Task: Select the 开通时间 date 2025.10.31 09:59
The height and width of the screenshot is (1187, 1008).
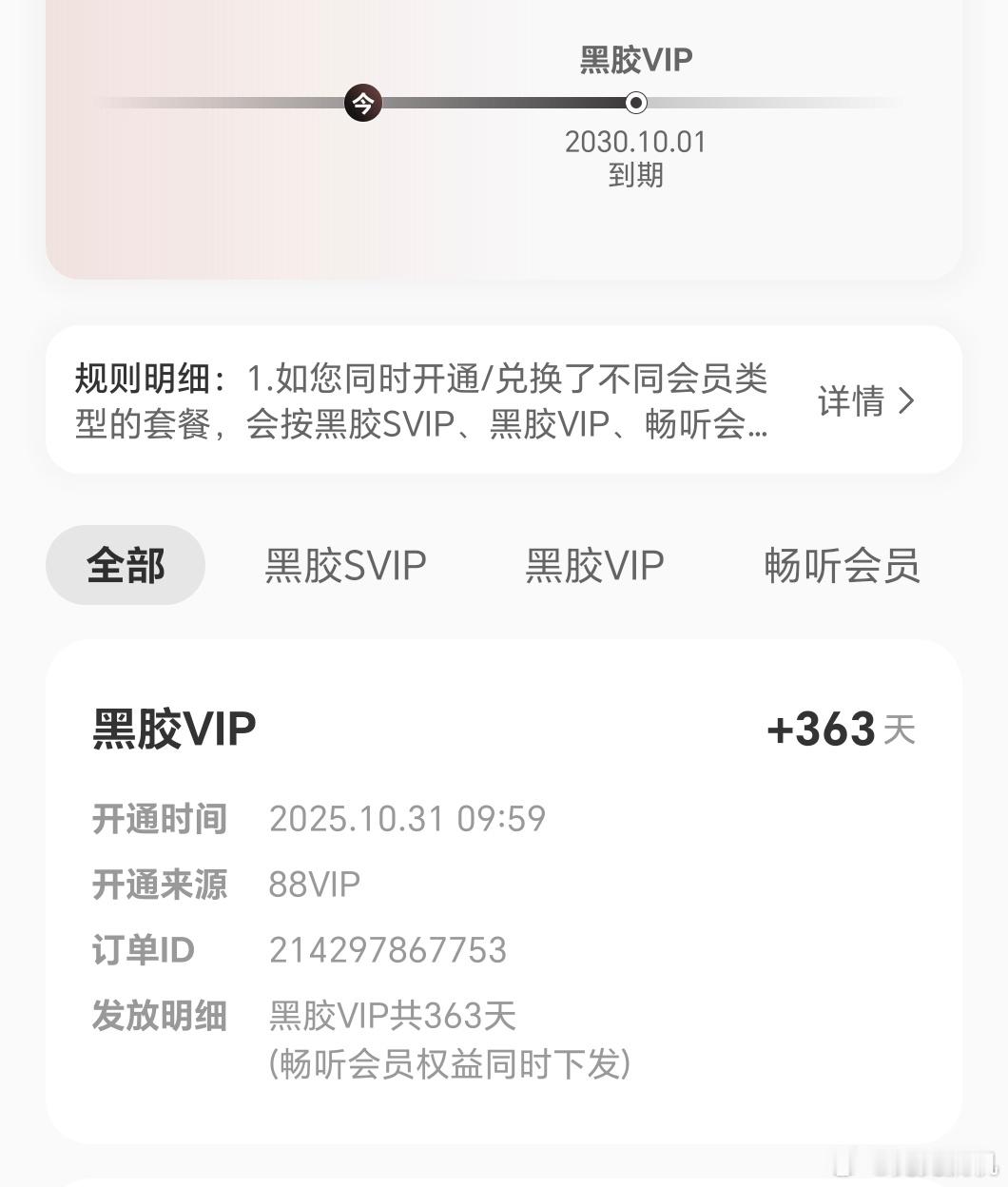Action: pos(407,819)
